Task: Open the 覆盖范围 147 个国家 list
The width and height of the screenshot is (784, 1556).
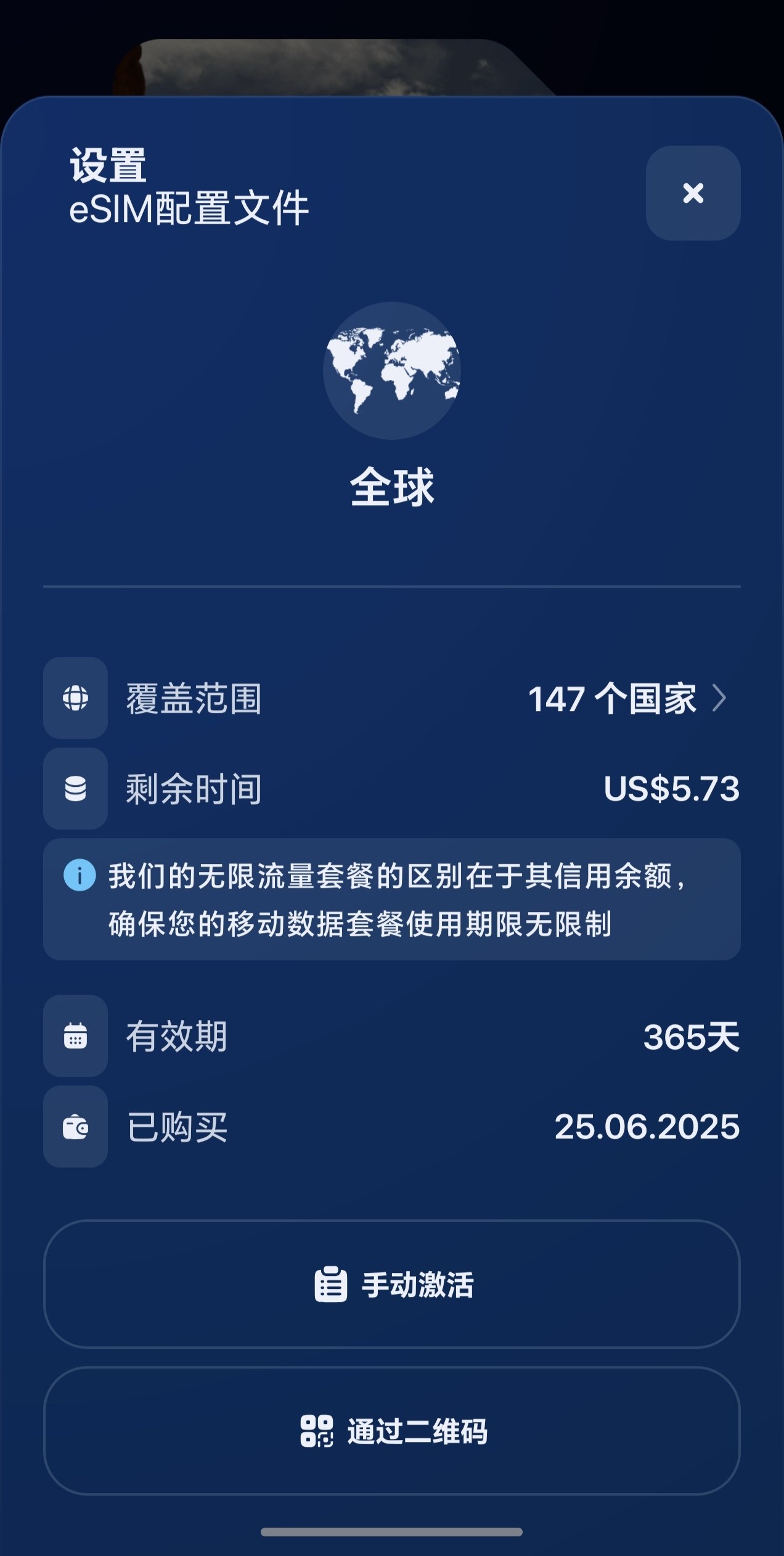Action: point(627,699)
